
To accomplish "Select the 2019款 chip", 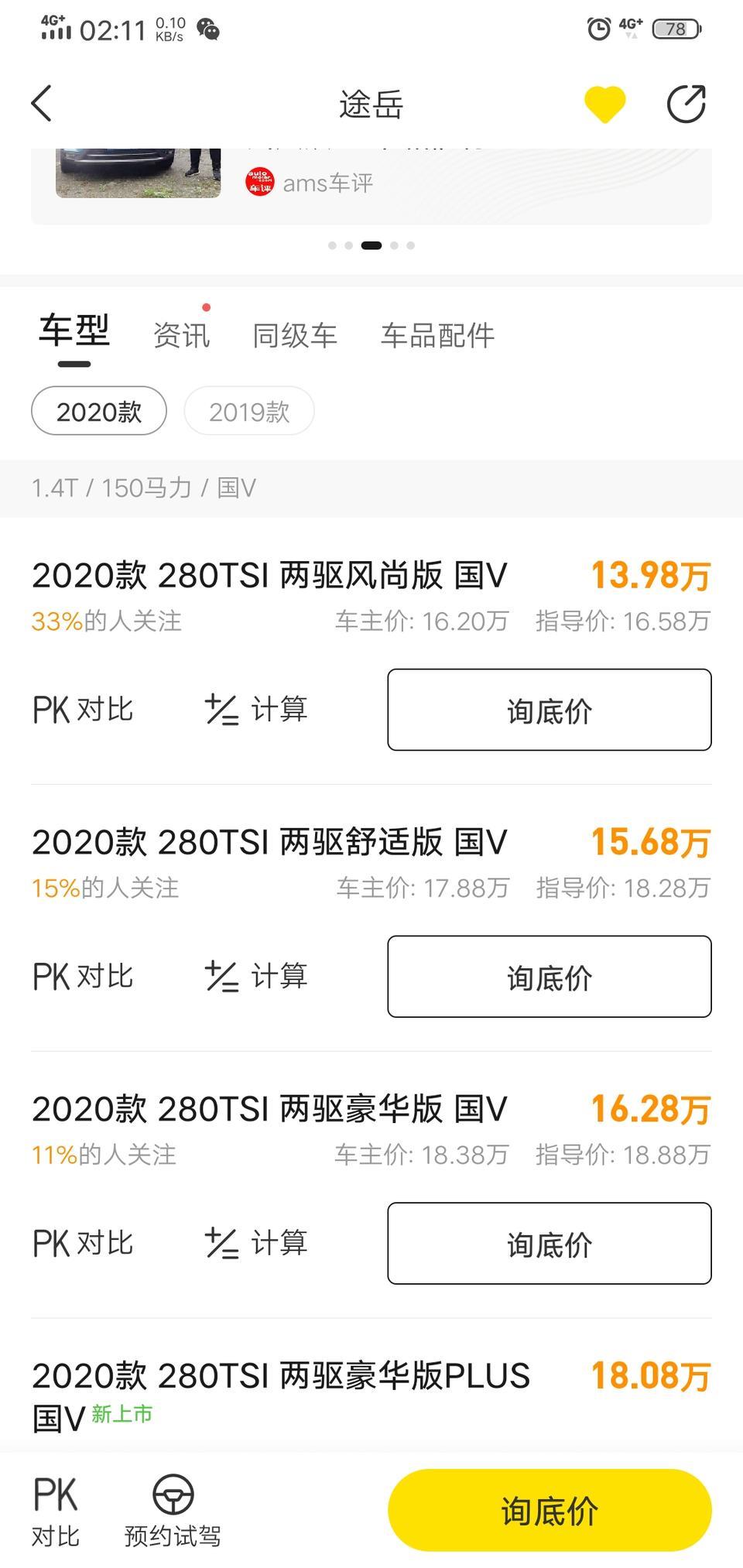I will tap(249, 411).
